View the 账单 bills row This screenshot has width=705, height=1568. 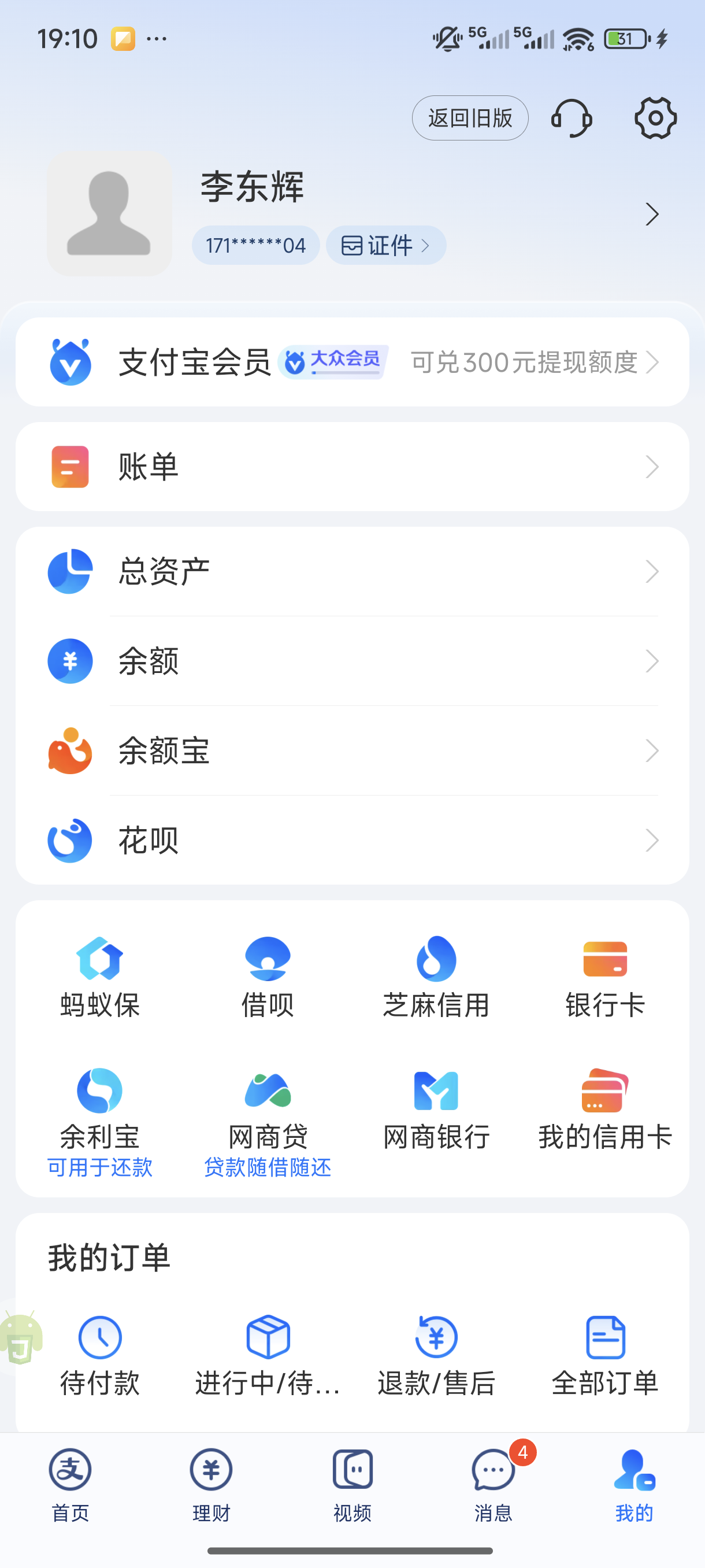pos(352,467)
